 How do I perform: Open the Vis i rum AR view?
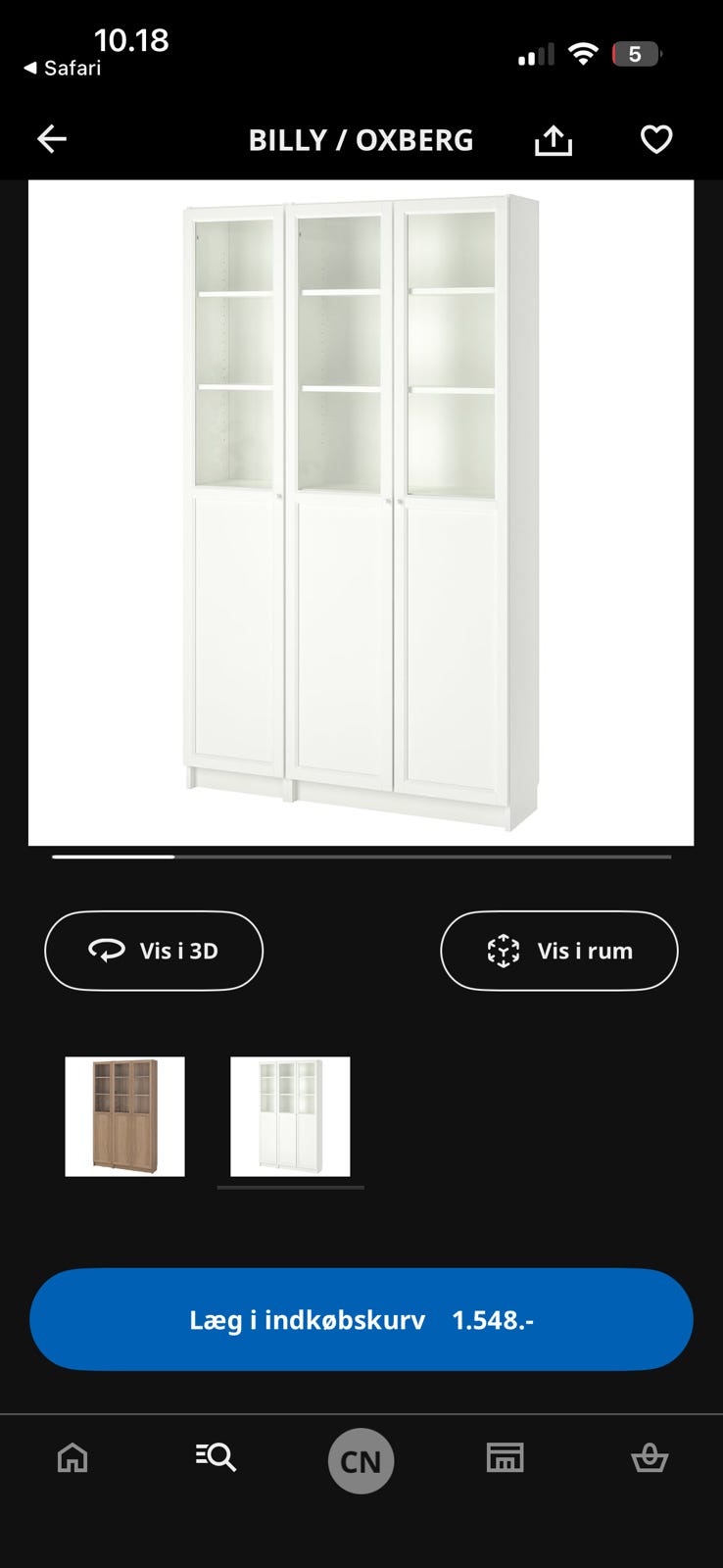pyautogui.click(x=558, y=950)
